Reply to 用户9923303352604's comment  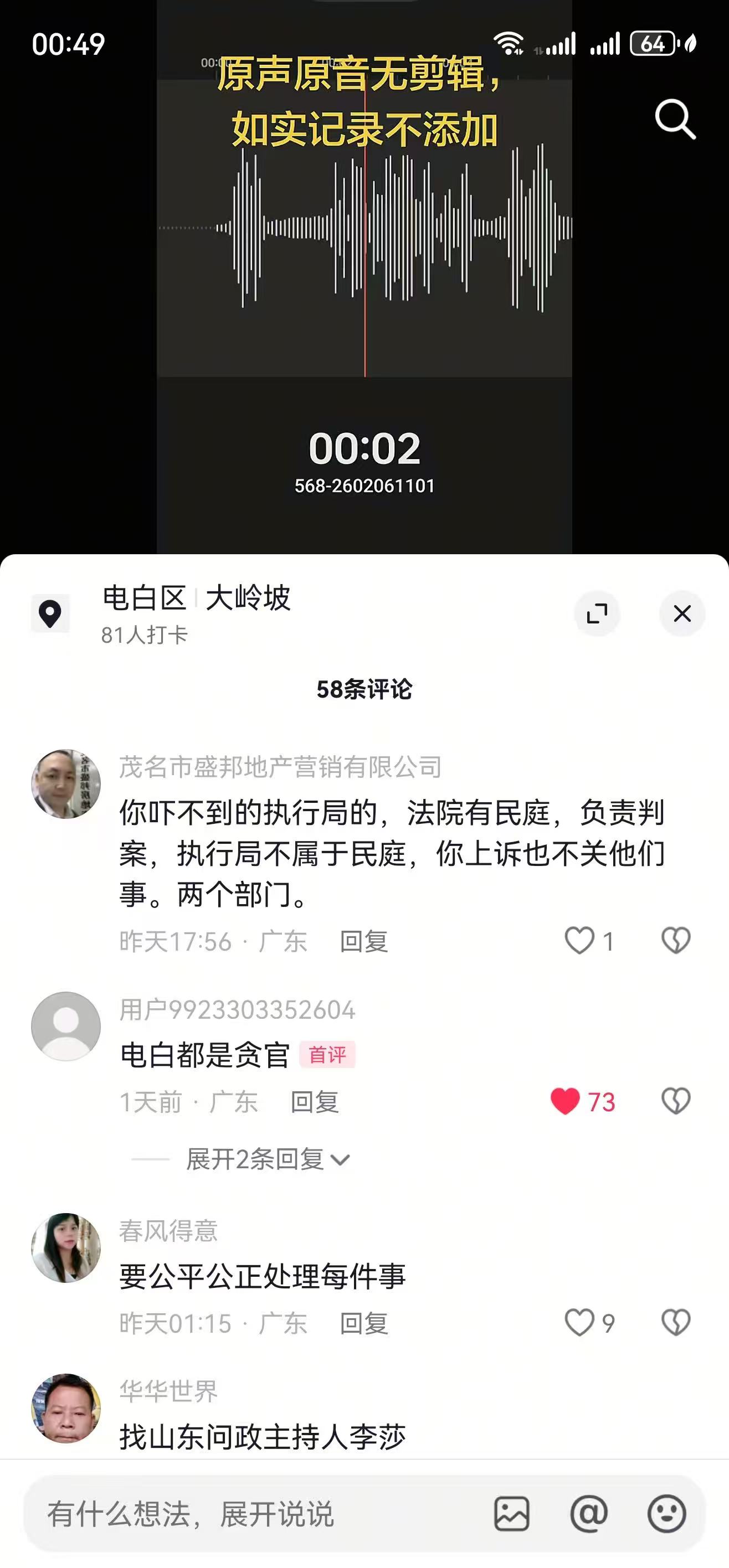pyautogui.click(x=314, y=1102)
